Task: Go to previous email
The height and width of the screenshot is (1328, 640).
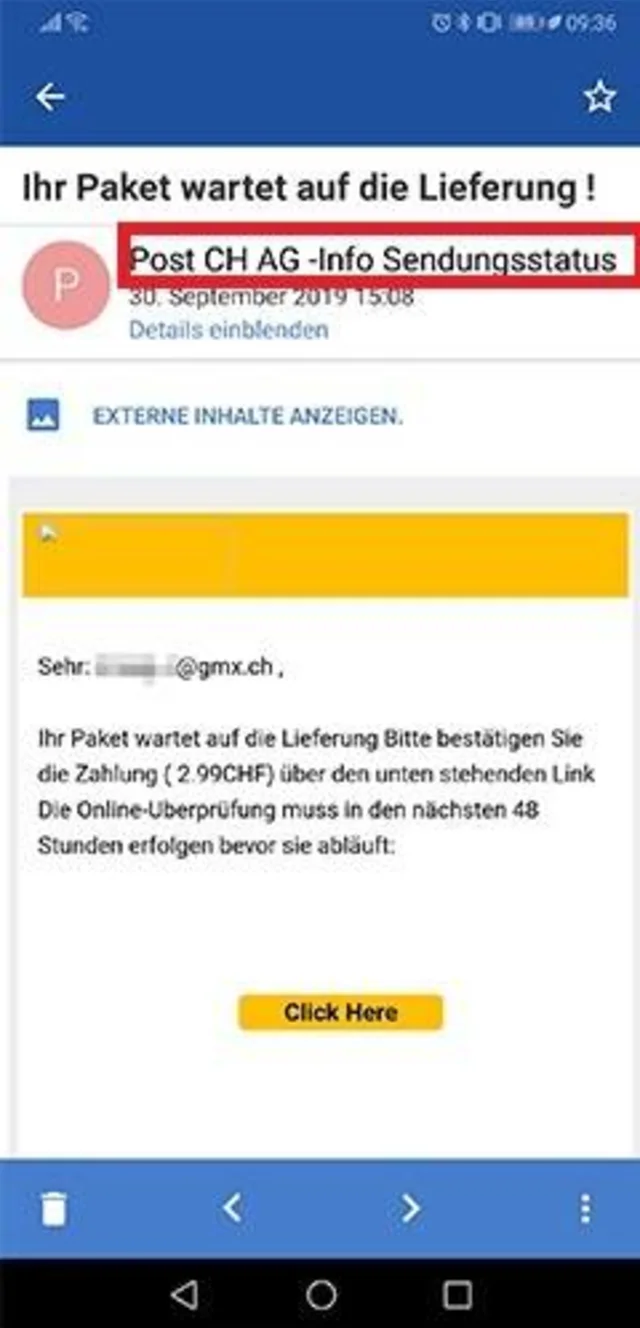Action: 232,1209
